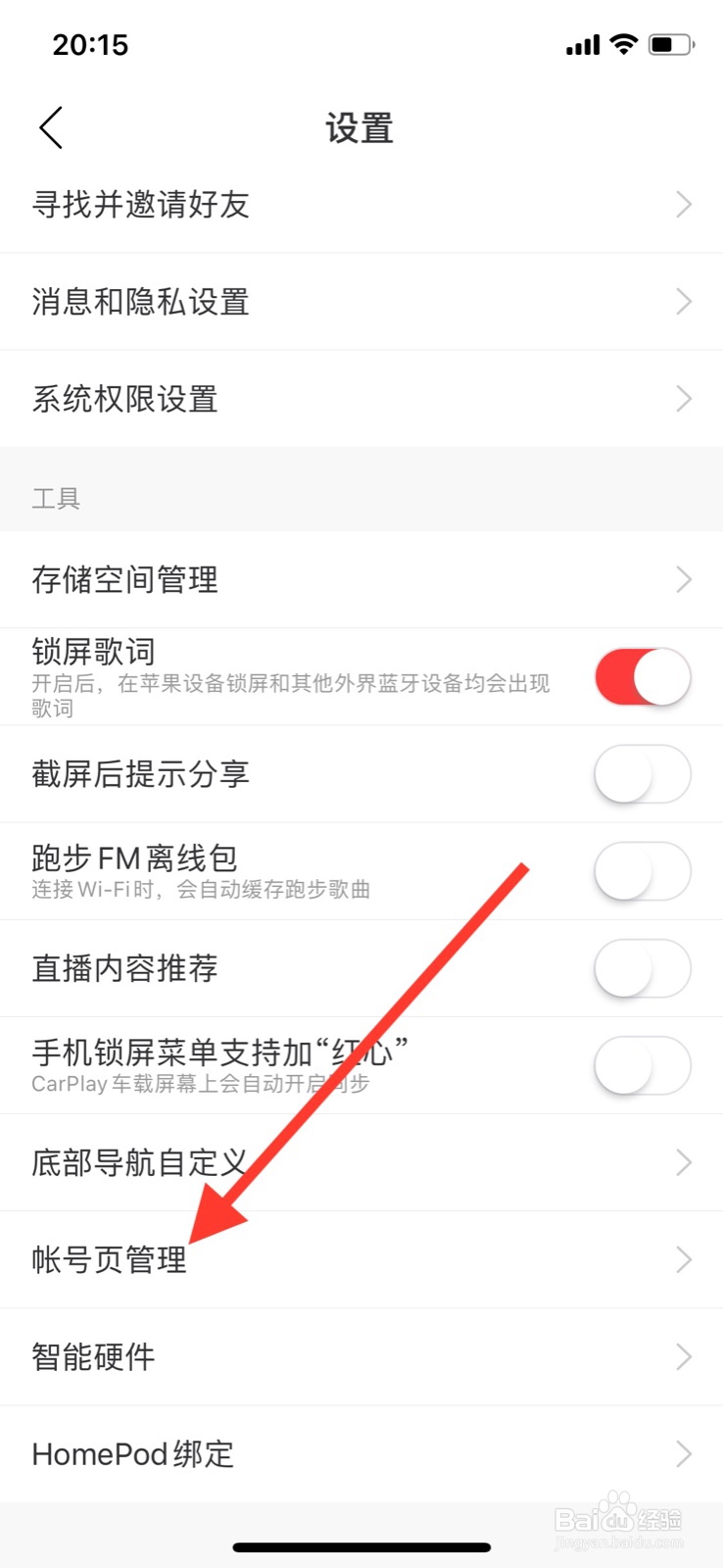The width and height of the screenshot is (723, 1568).
Task: Enable 截屏后提示分享
Action: [642, 773]
